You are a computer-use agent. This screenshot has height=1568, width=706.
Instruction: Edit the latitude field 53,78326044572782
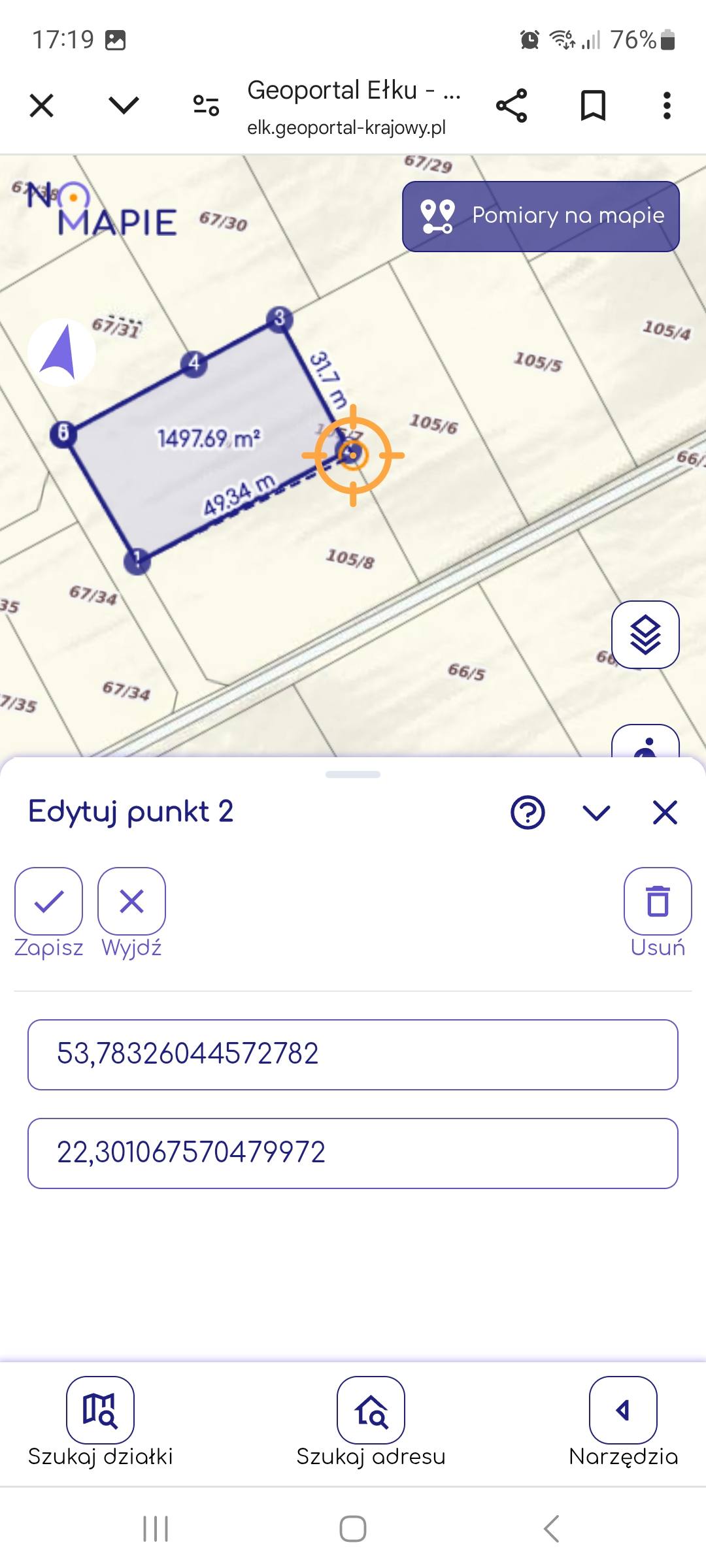pos(353,1054)
